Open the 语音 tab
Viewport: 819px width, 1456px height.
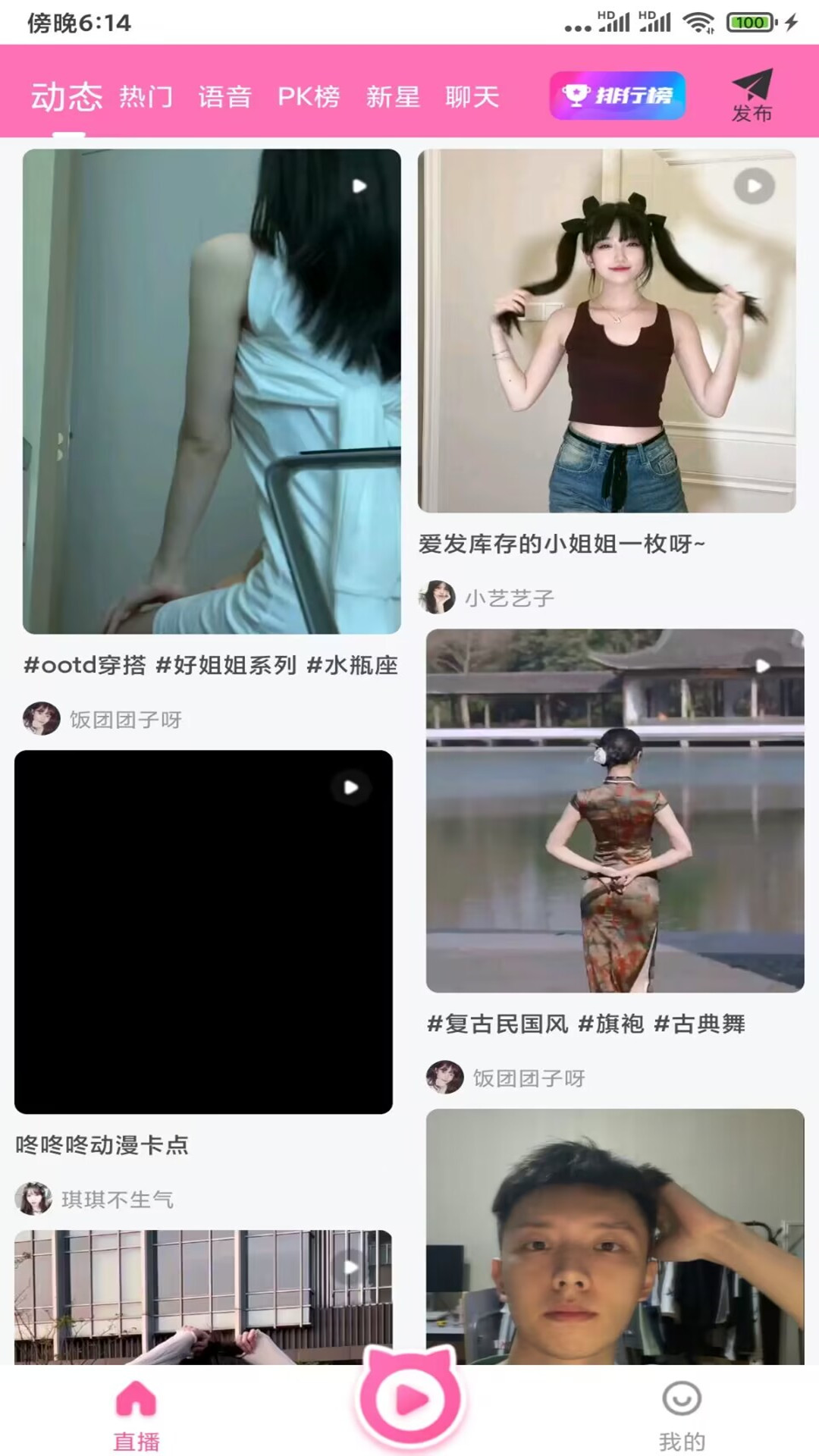tap(224, 97)
